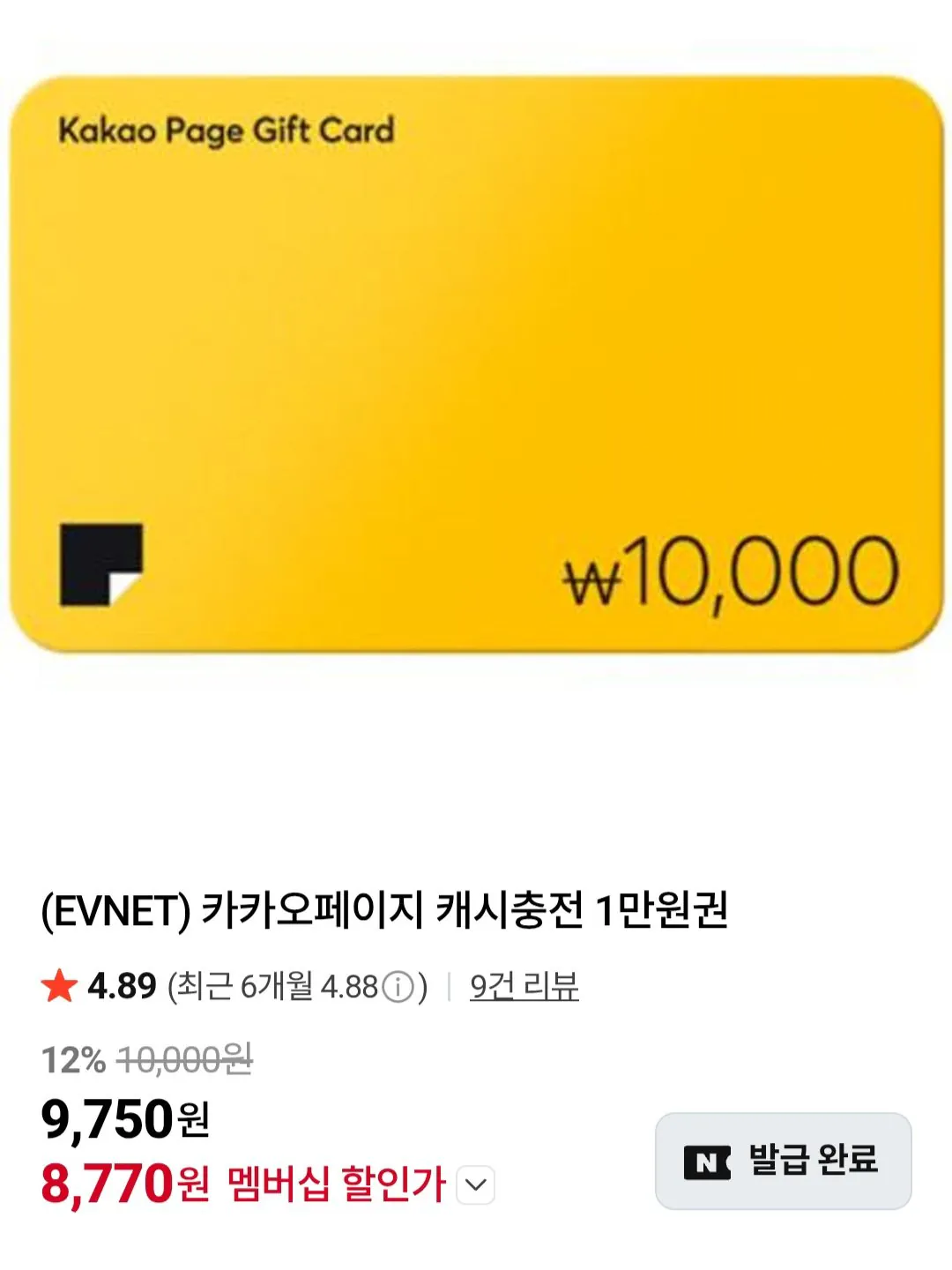Click the Kakao Page Gift Card lettering

pos(227,131)
